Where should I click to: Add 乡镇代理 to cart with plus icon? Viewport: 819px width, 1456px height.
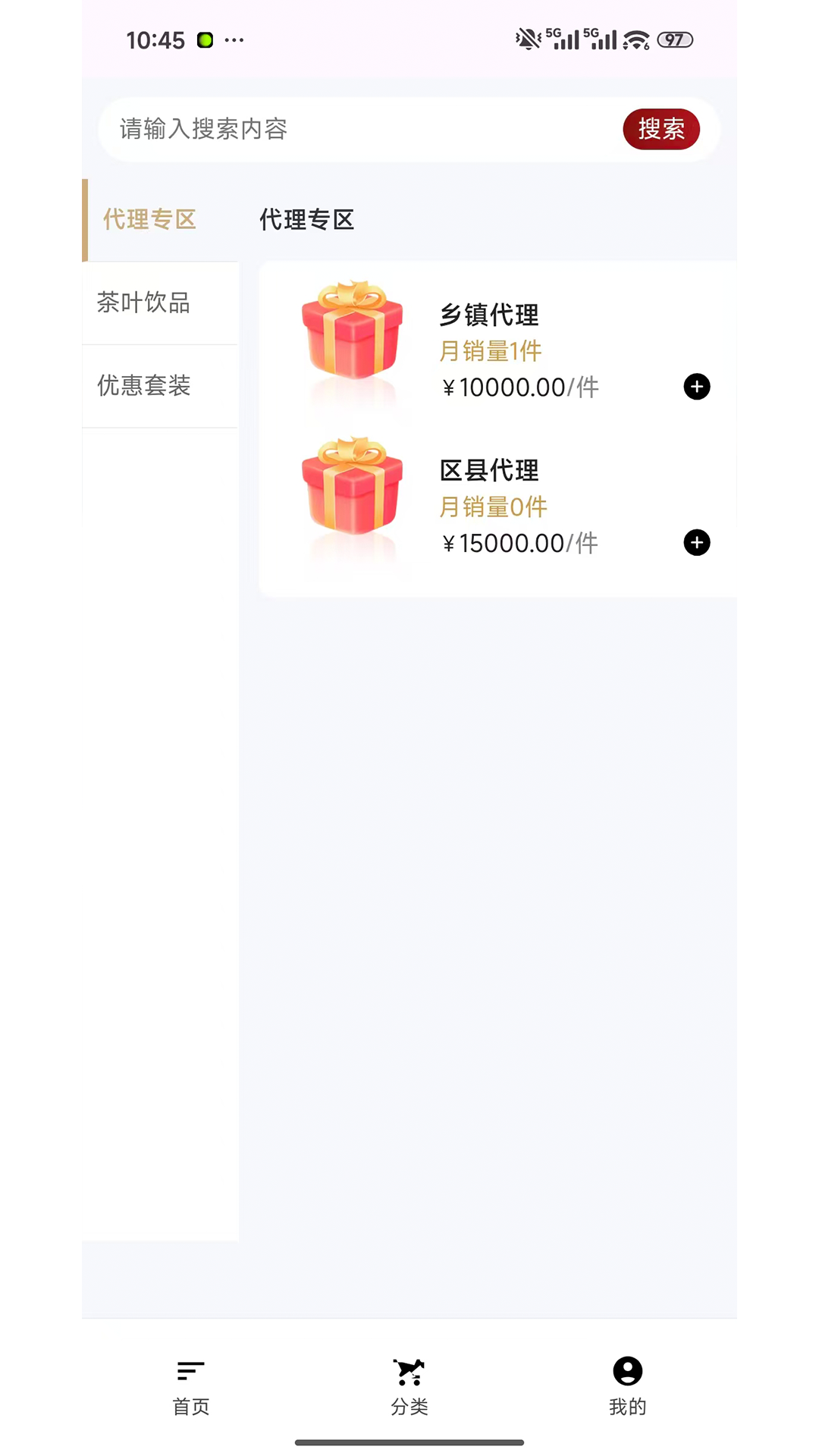697,387
